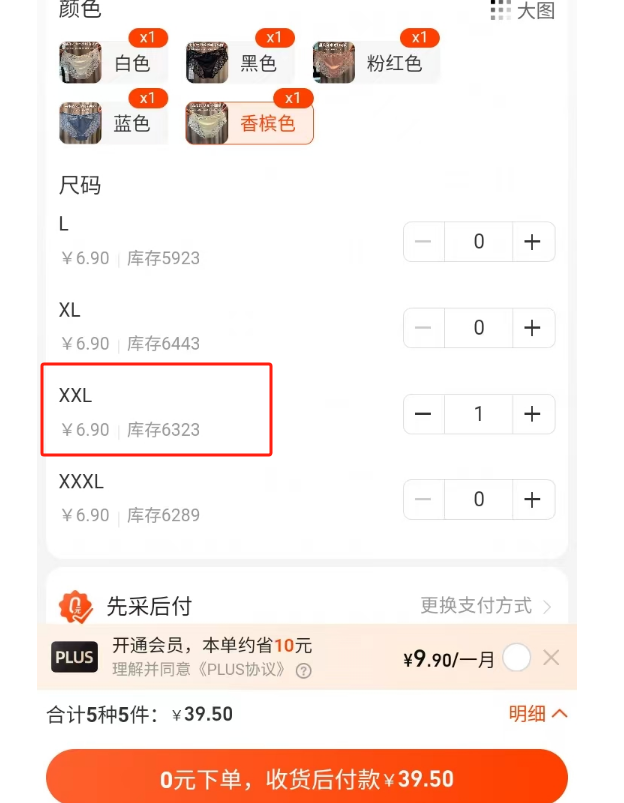Screen dimensions: 624x803
Task: Expand the 明细 price details
Action: coord(538,713)
